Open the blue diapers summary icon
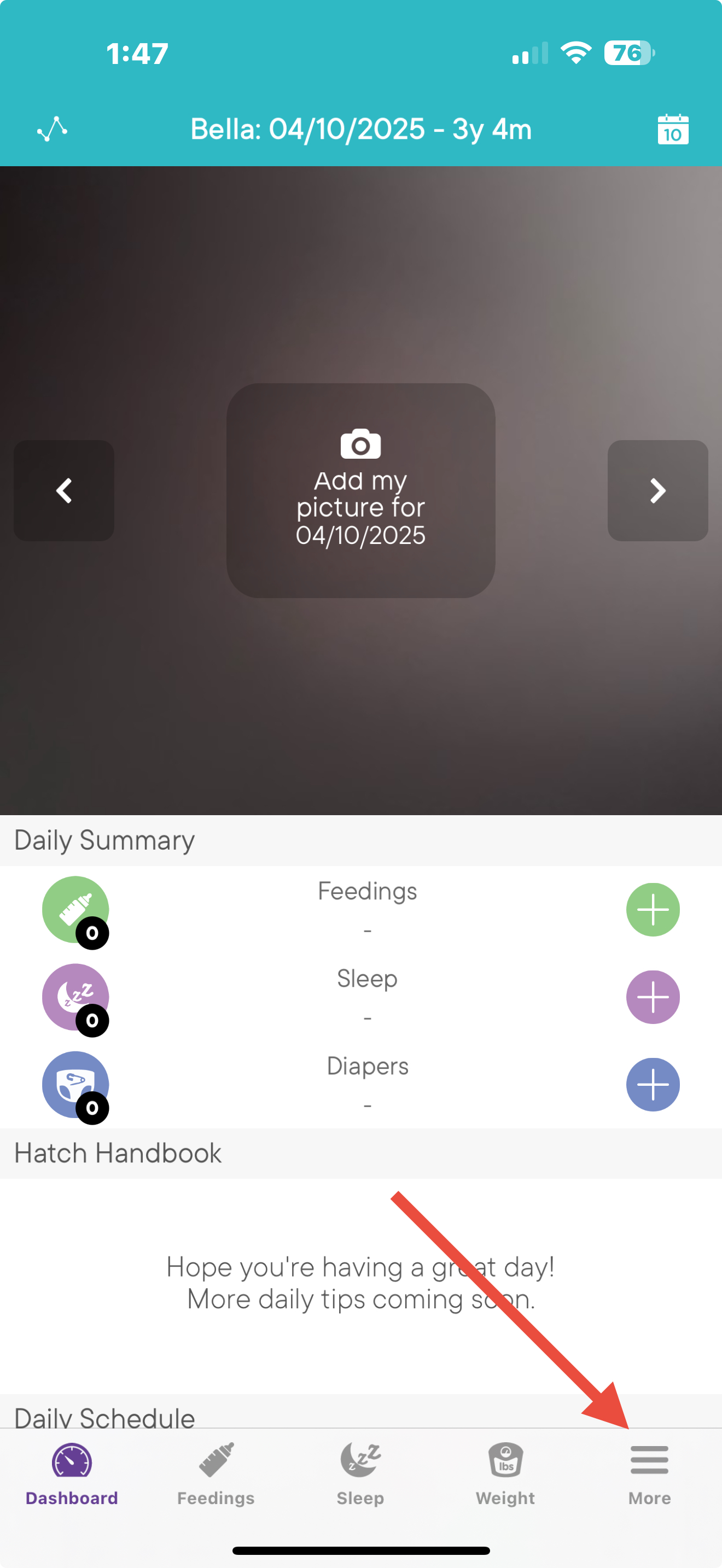 coord(75,1085)
